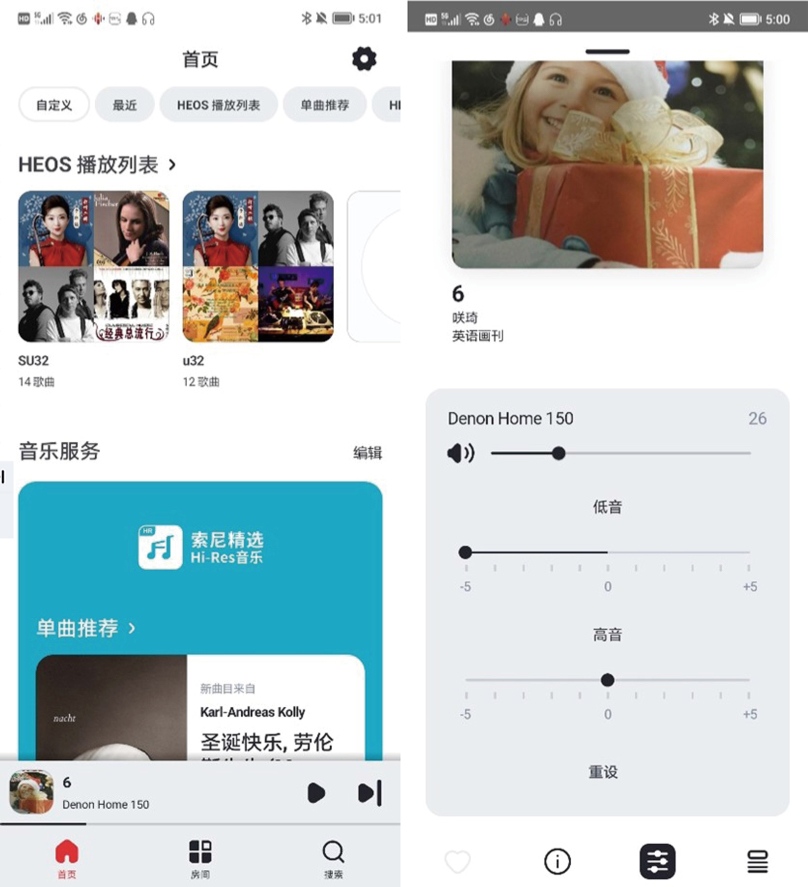Skip to the next track

coord(369,793)
